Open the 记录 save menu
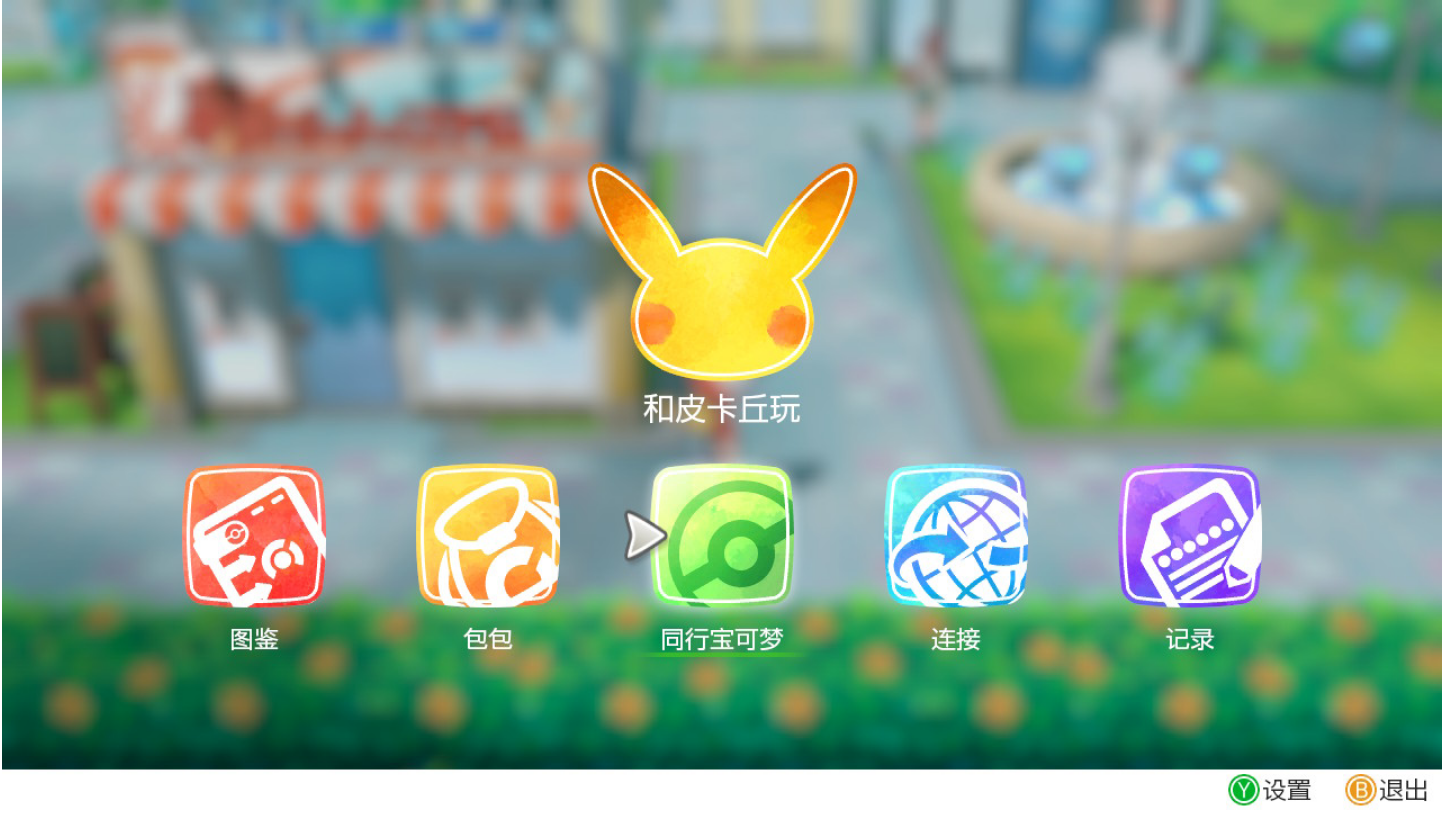The image size is (1450, 816). pyautogui.click(x=1190, y=537)
